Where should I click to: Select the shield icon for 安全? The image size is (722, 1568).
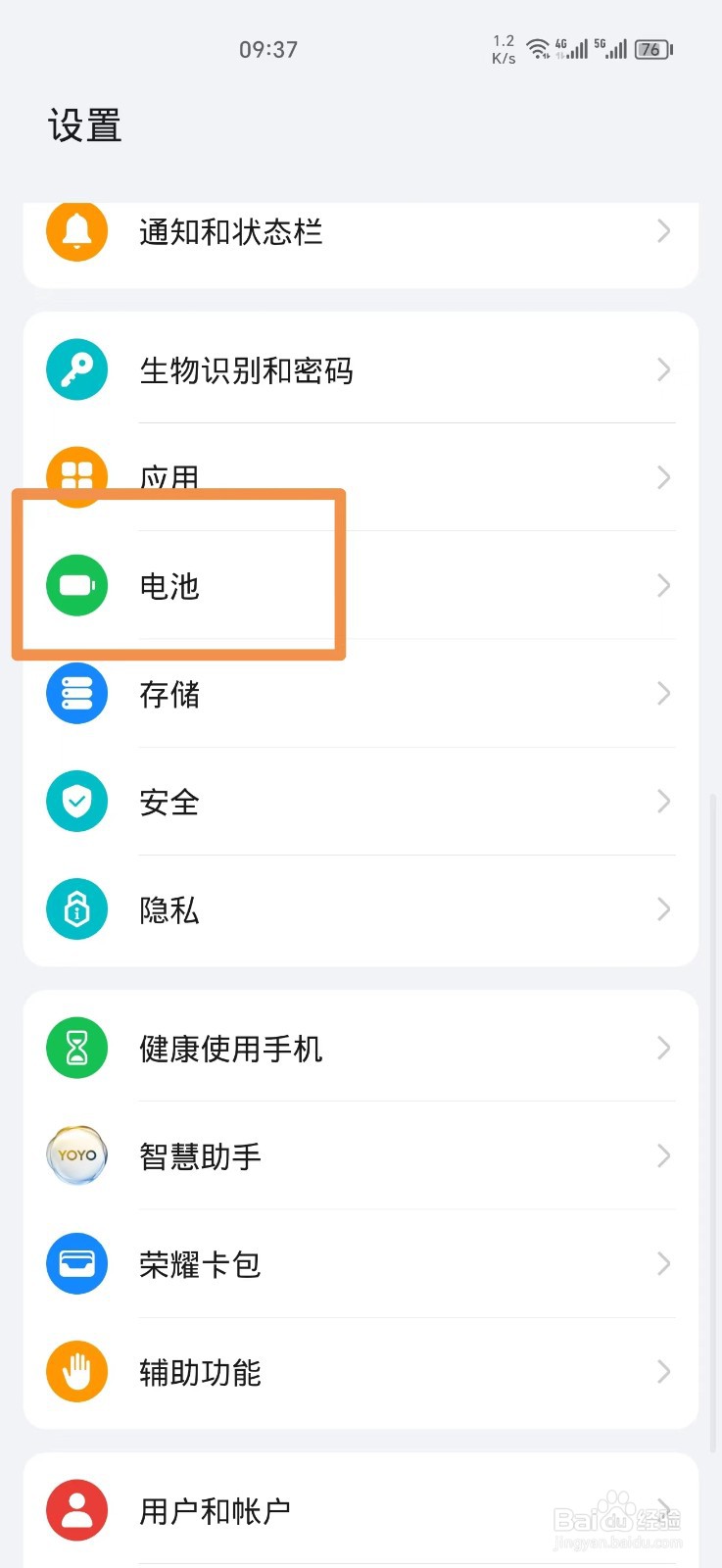(x=76, y=802)
